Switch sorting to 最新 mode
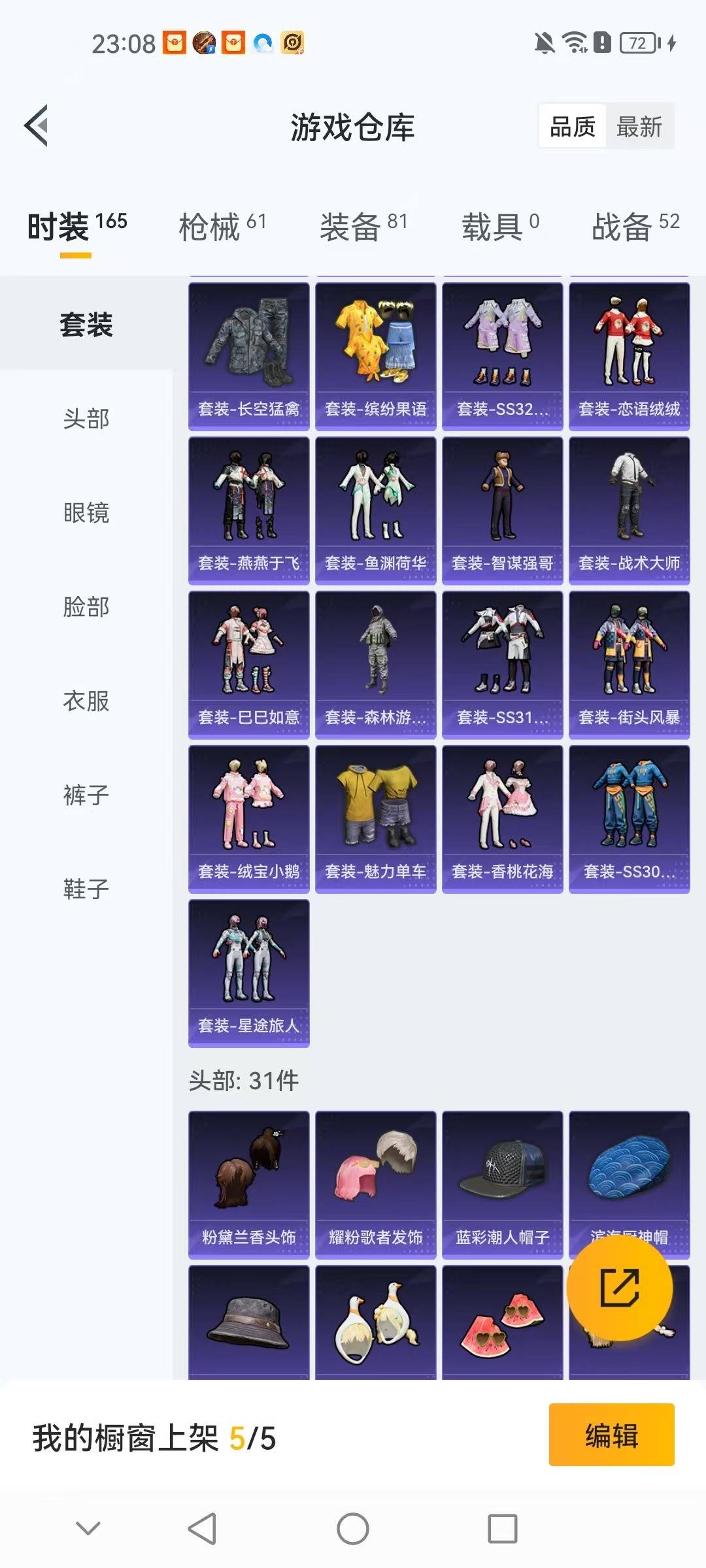Image resolution: width=706 pixels, height=1568 pixels. coord(639,126)
